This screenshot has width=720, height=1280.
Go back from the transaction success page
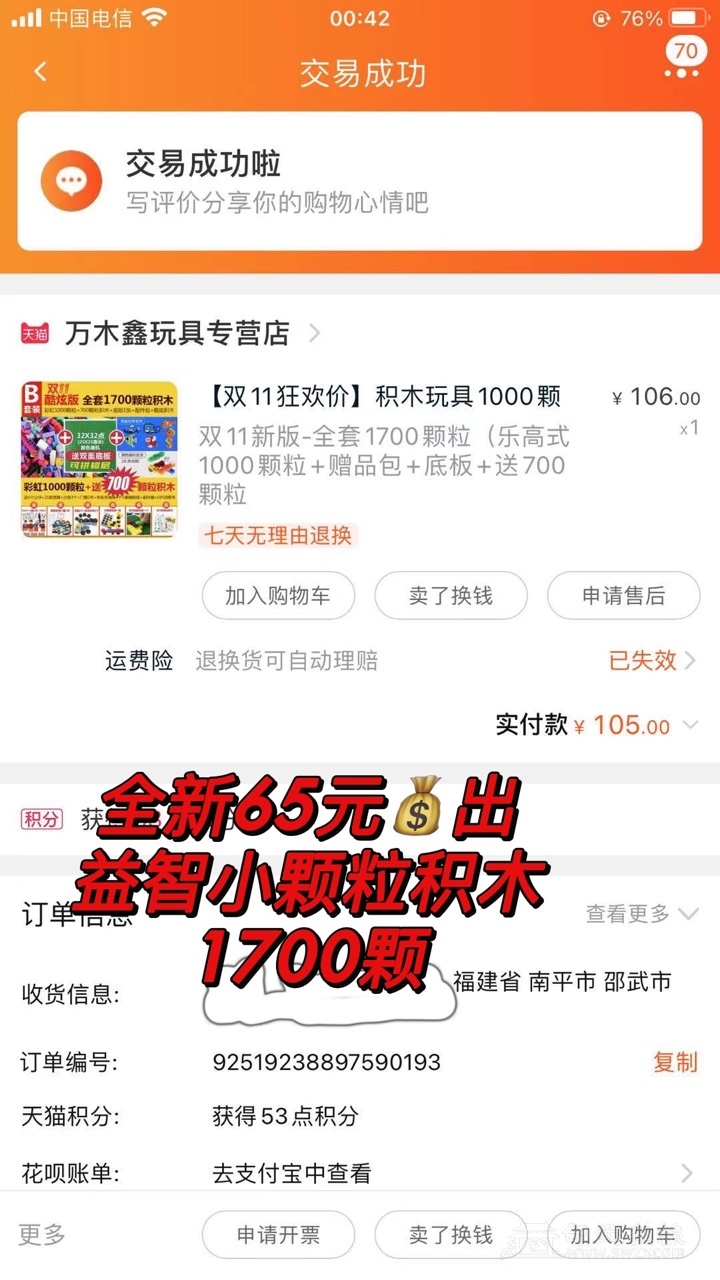(x=40, y=72)
